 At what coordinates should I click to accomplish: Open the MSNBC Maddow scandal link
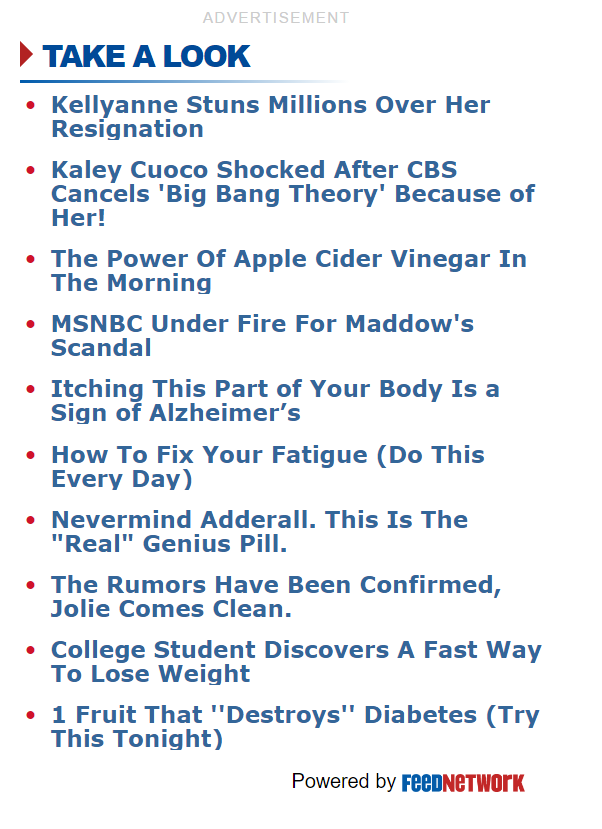pyautogui.click(x=262, y=336)
